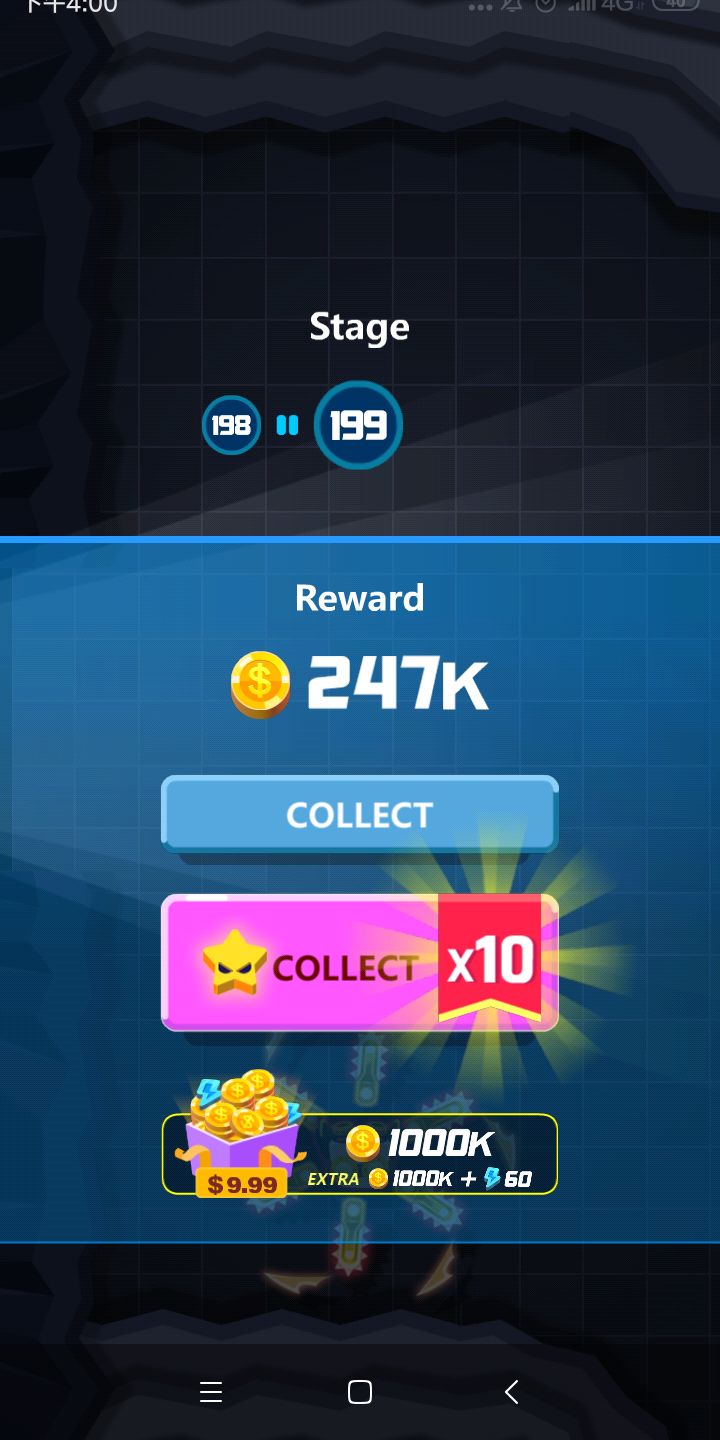Image resolution: width=720 pixels, height=1440 pixels.
Task: Tap the red x10 ribbon badge
Action: click(492, 958)
